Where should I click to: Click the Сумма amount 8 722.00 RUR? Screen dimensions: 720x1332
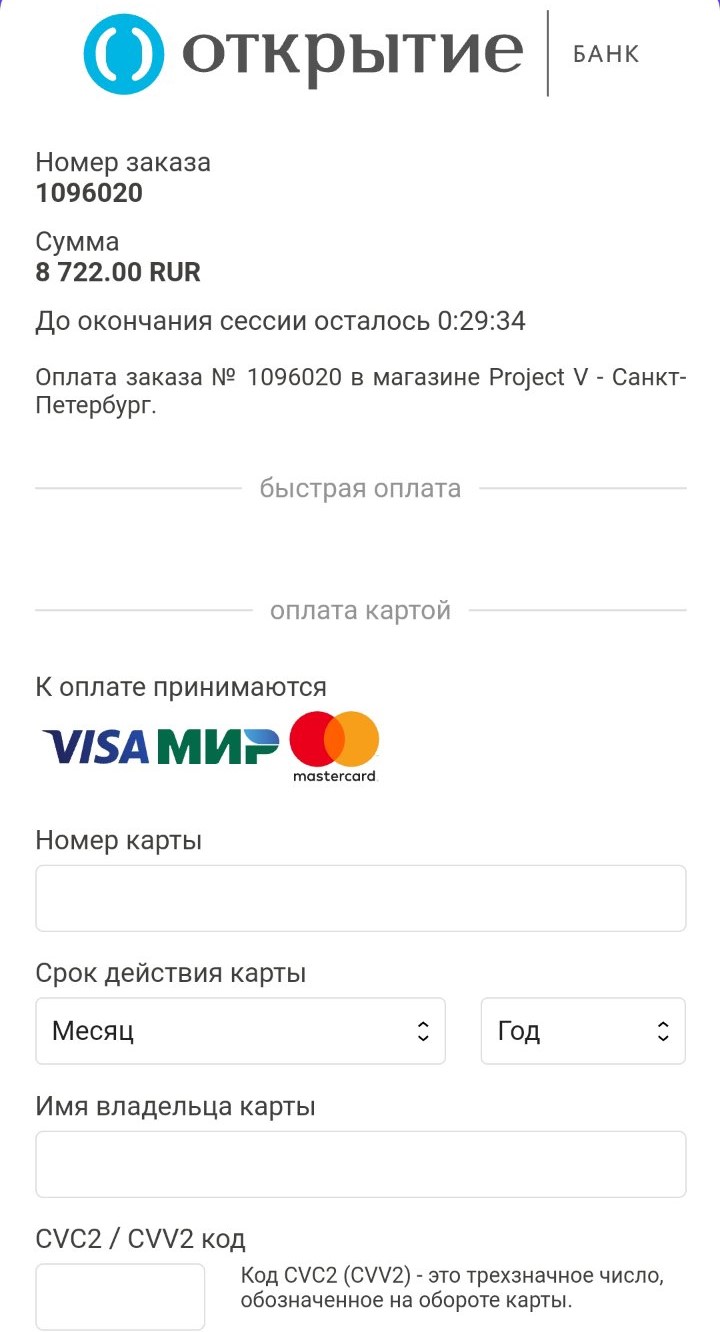[x=118, y=272]
